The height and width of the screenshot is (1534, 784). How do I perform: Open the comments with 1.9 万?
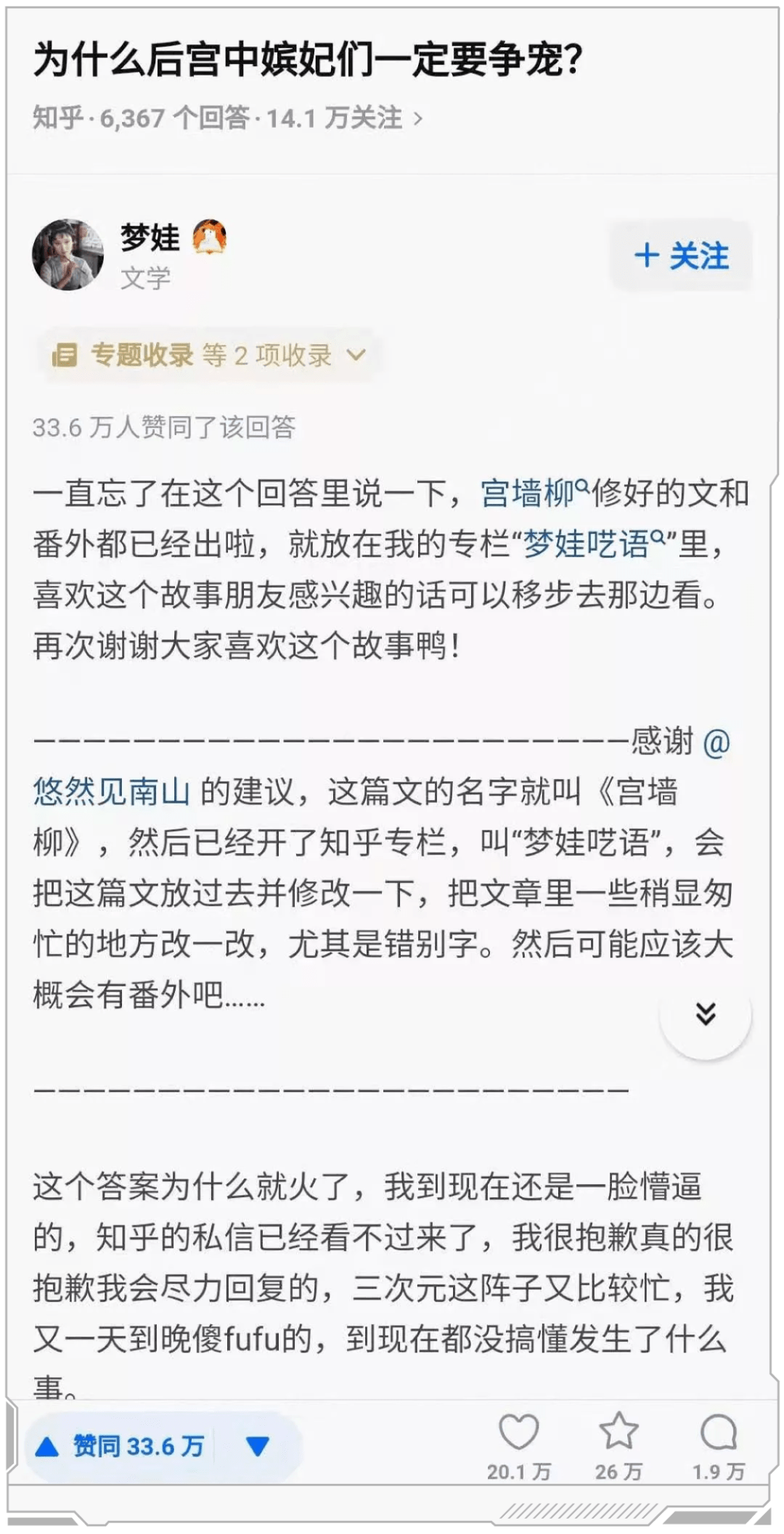719,1445
